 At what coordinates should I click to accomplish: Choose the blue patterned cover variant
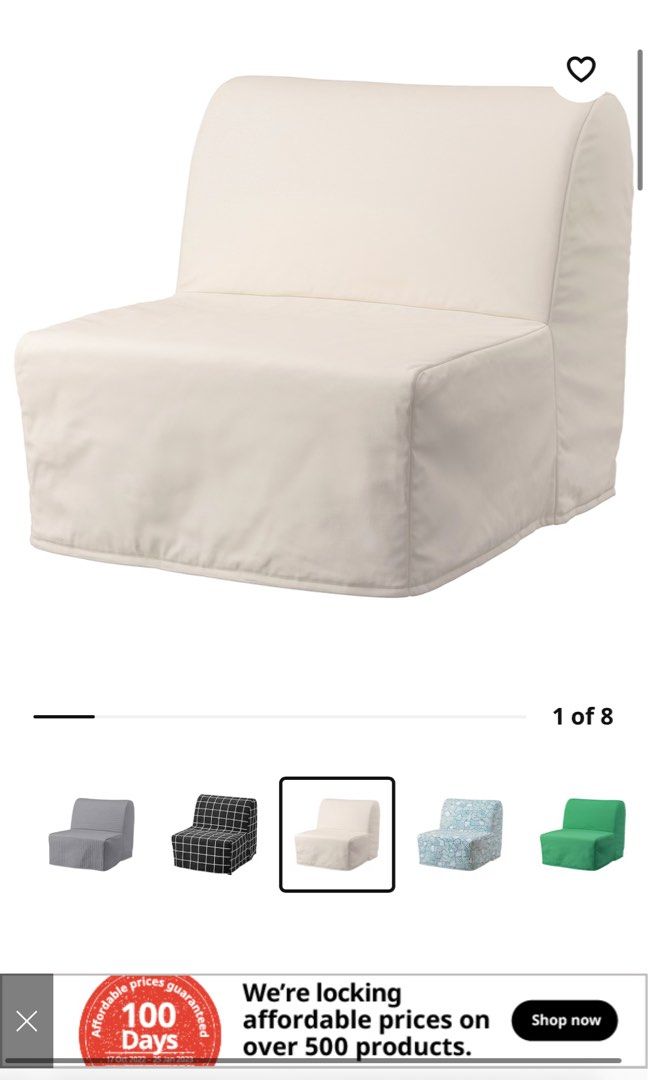point(460,834)
